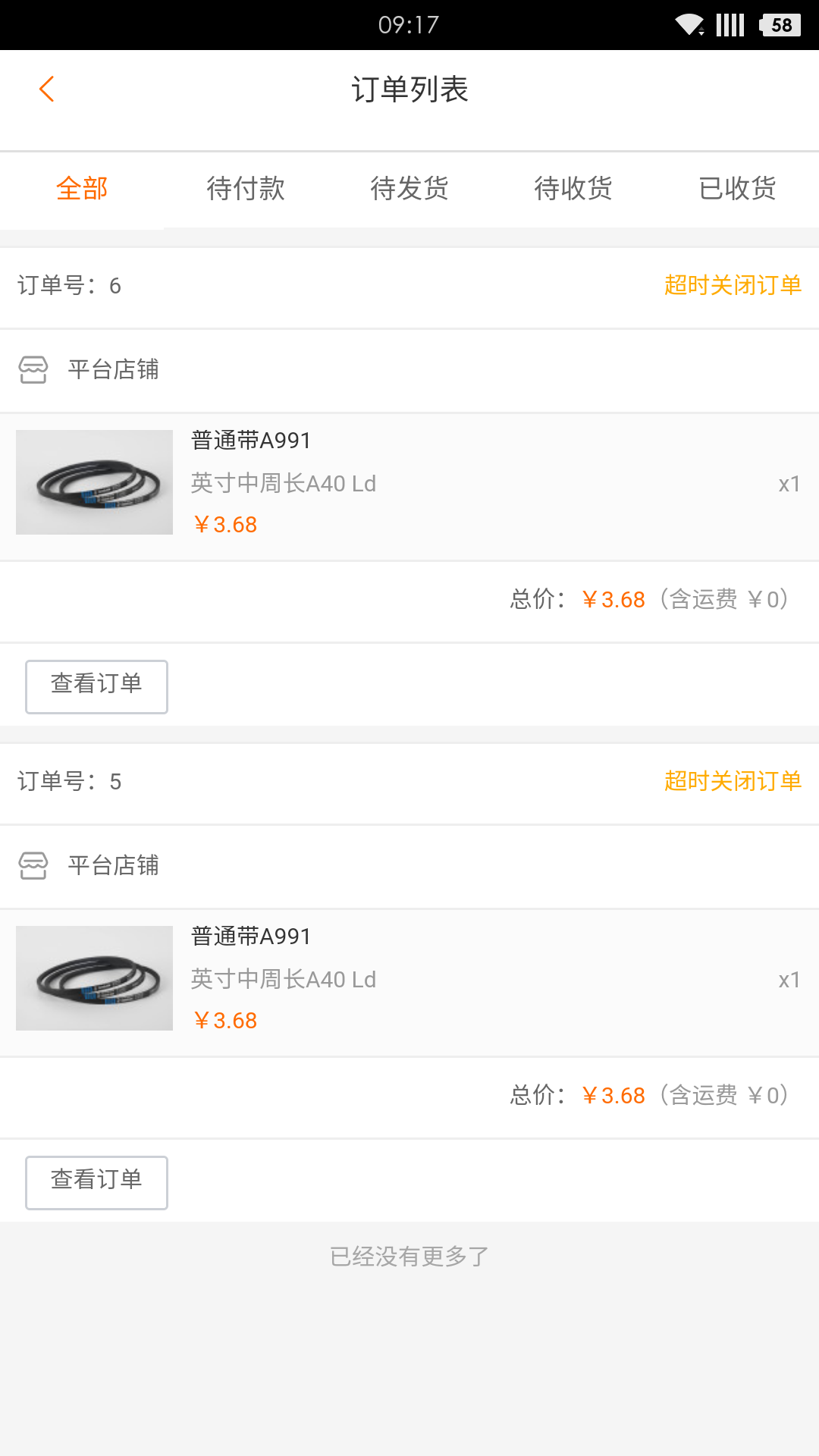
Task: Open 平台店铺 shop in order 5
Action: (112, 866)
